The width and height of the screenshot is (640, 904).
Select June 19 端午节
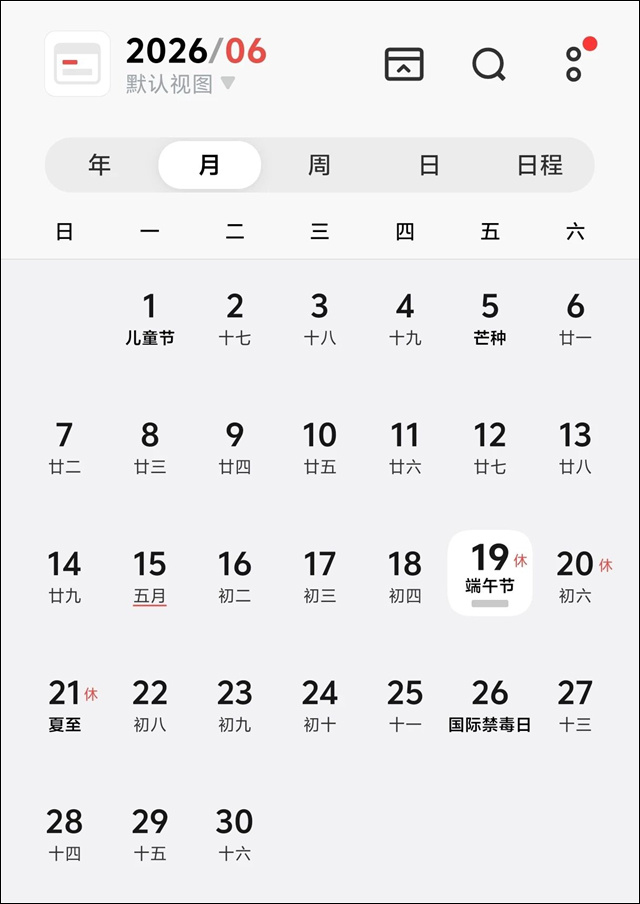(x=490, y=573)
